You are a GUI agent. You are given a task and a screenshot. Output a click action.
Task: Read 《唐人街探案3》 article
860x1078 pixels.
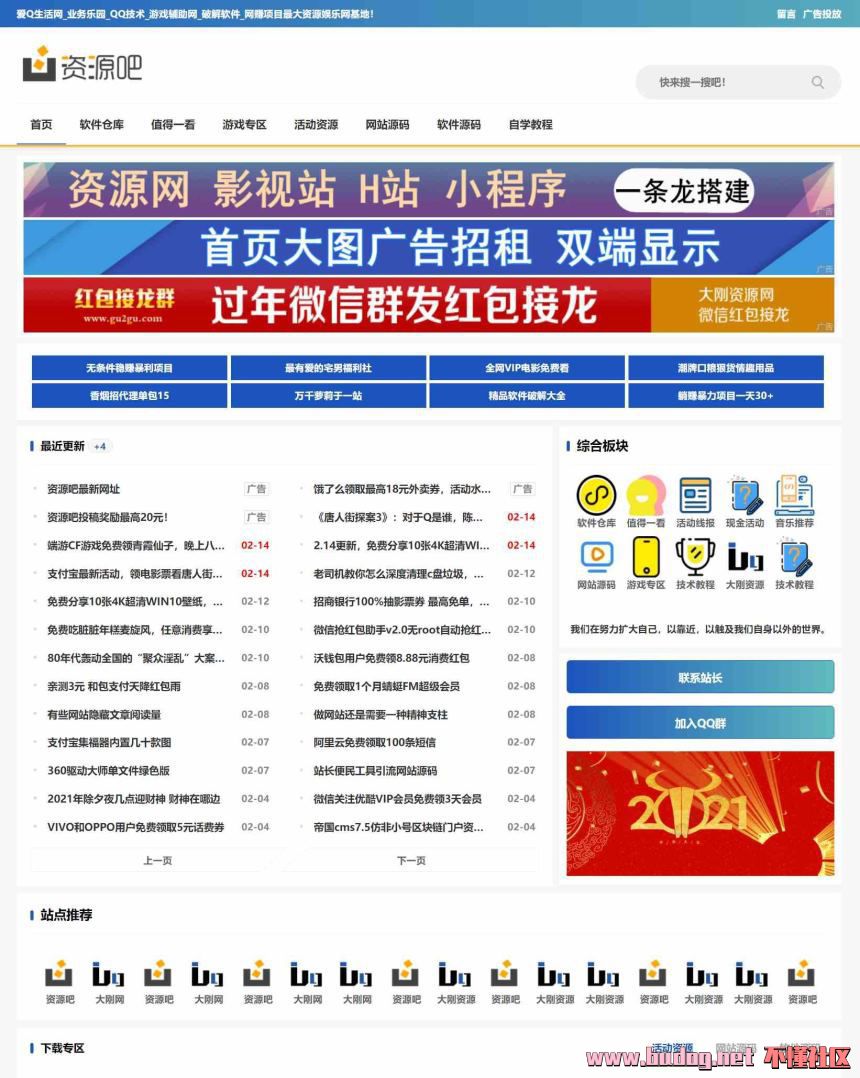[x=398, y=517]
